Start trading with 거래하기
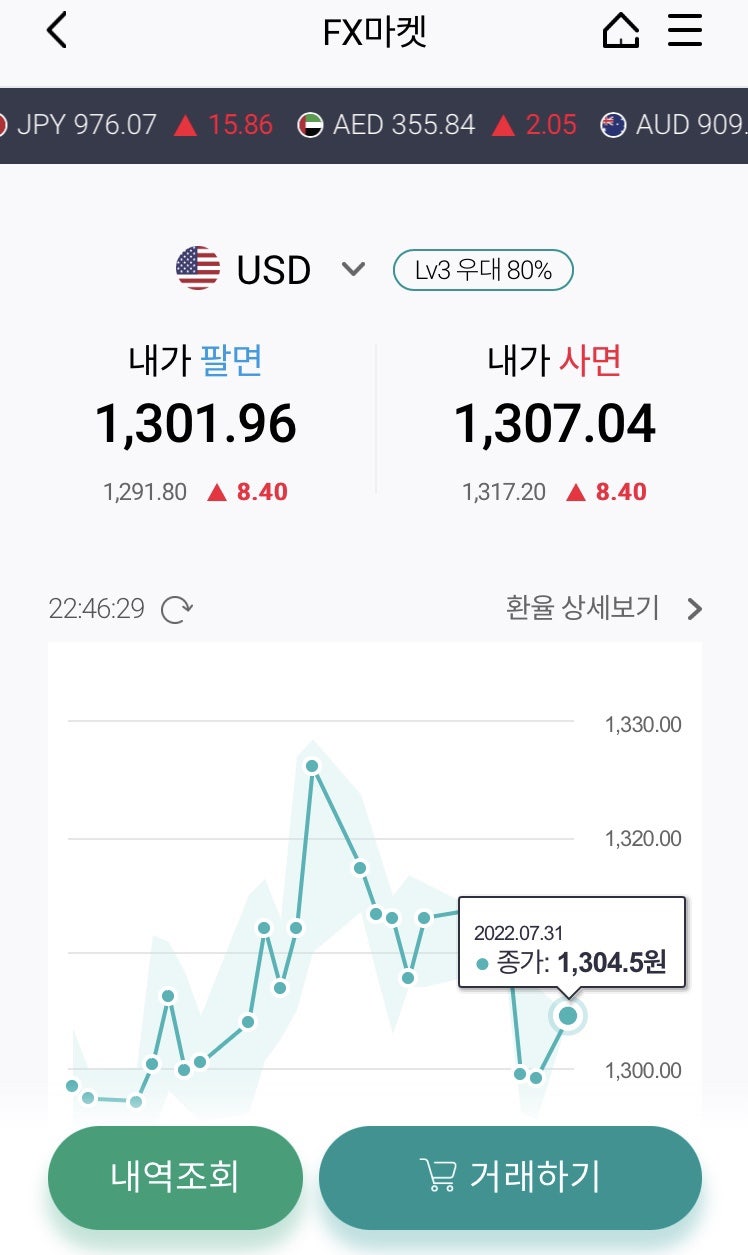The image size is (748, 1255). pos(510,1177)
